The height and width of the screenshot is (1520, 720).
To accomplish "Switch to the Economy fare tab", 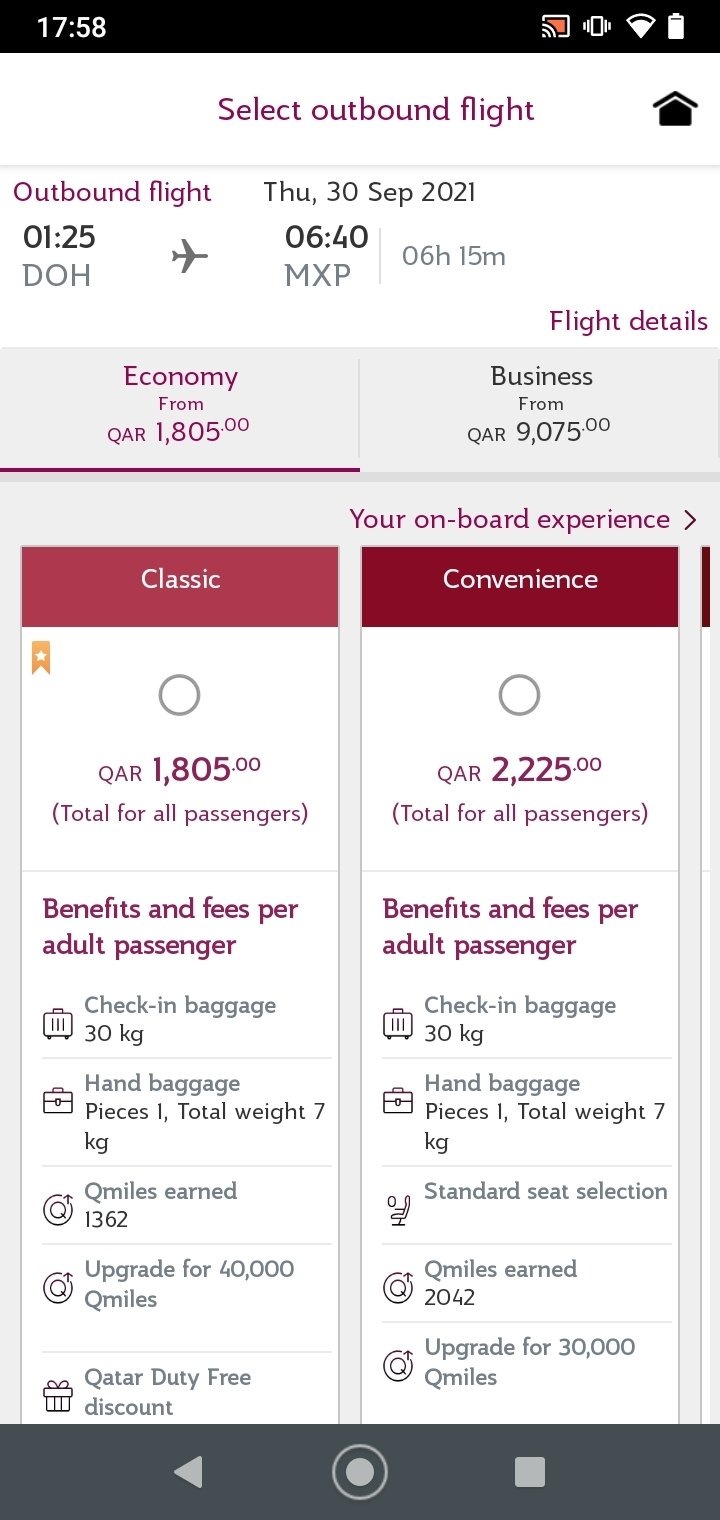I will click(x=180, y=406).
